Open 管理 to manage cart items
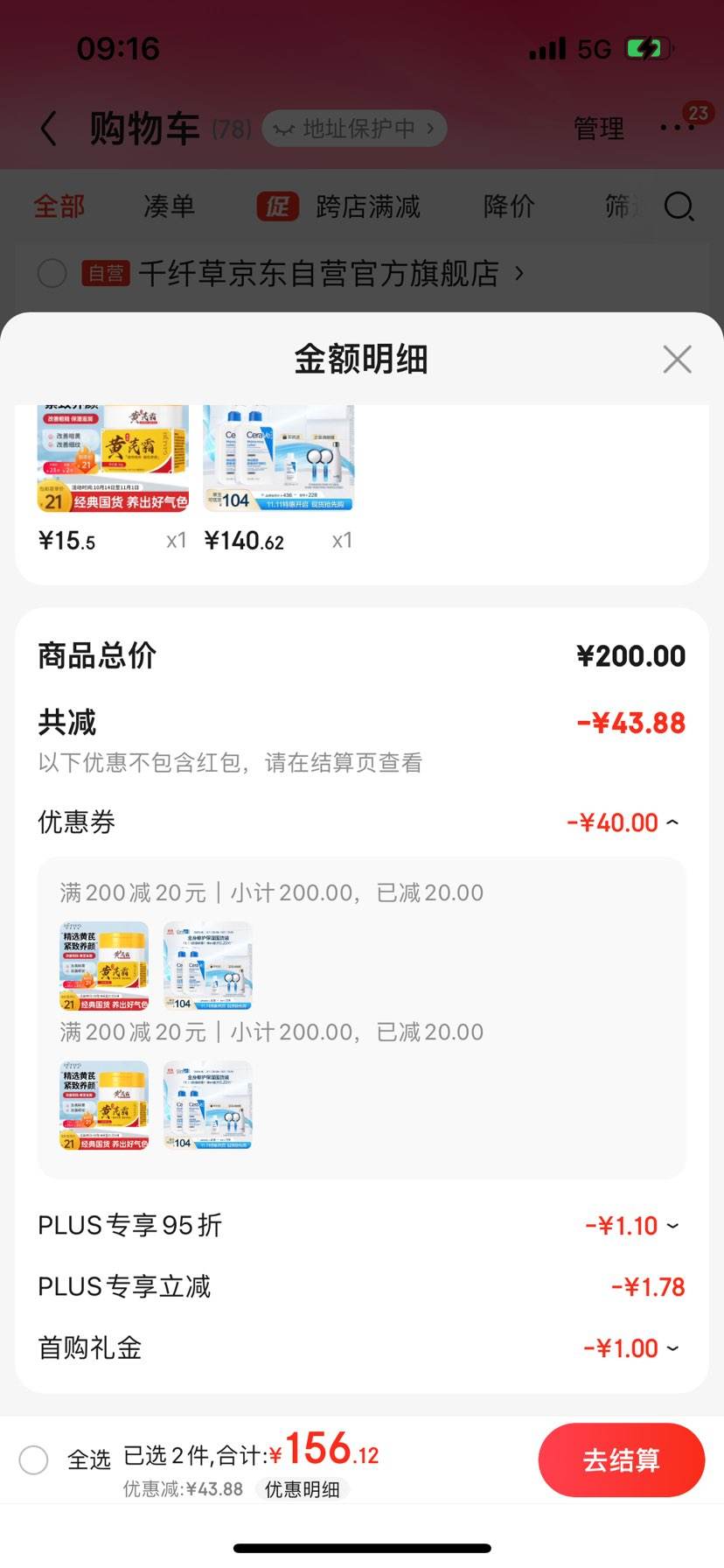Image resolution: width=724 pixels, height=1568 pixels. point(598,128)
